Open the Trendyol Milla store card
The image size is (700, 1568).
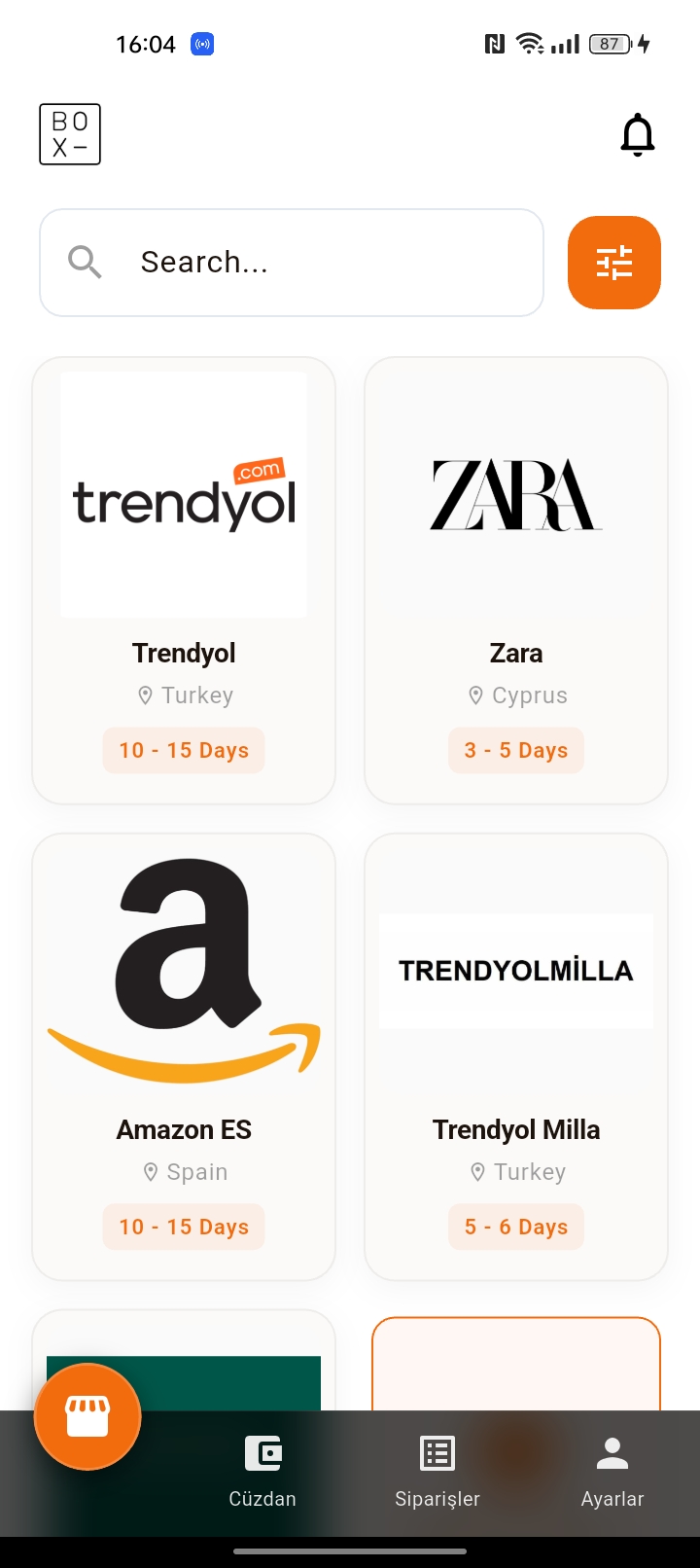tap(516, 1056)
